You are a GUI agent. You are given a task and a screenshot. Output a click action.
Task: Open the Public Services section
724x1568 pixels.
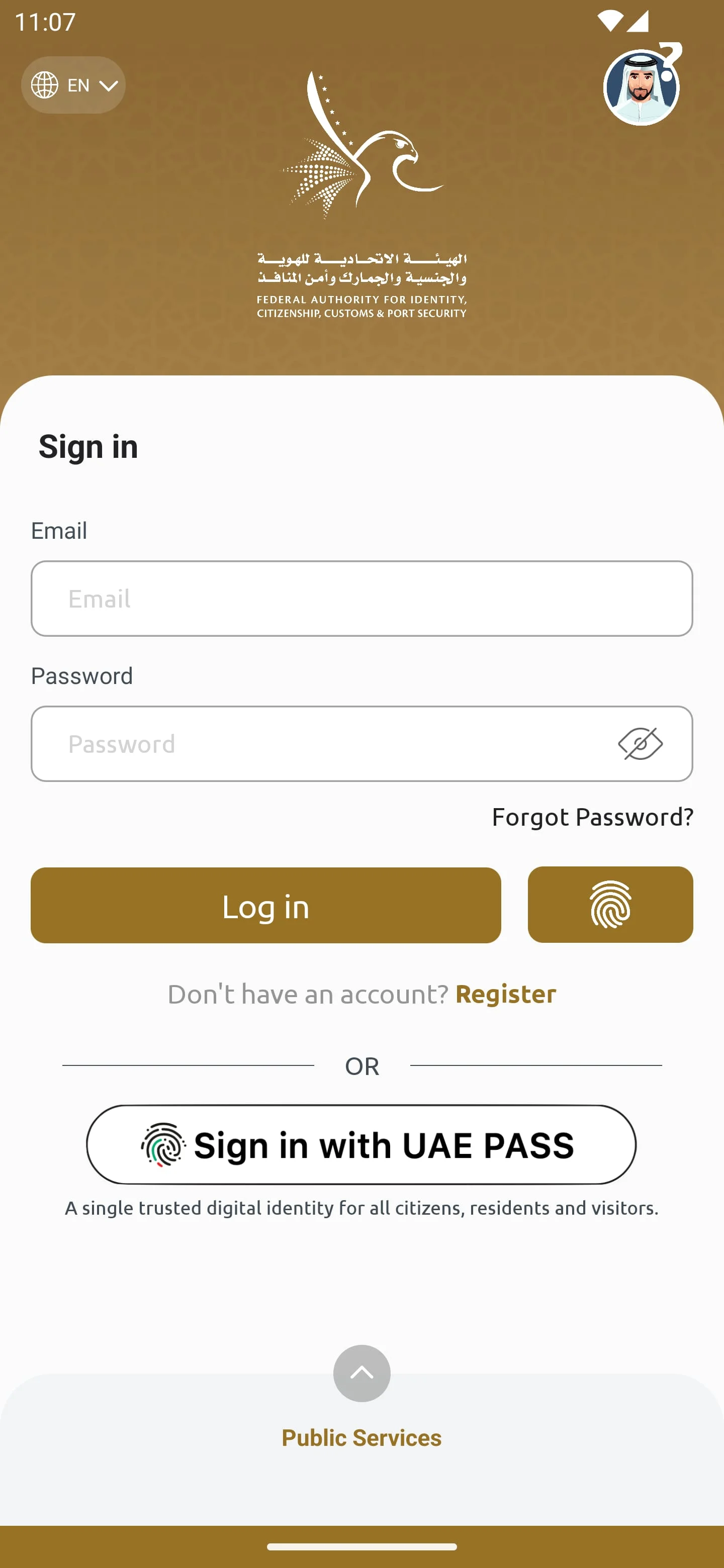point(361,1438)
